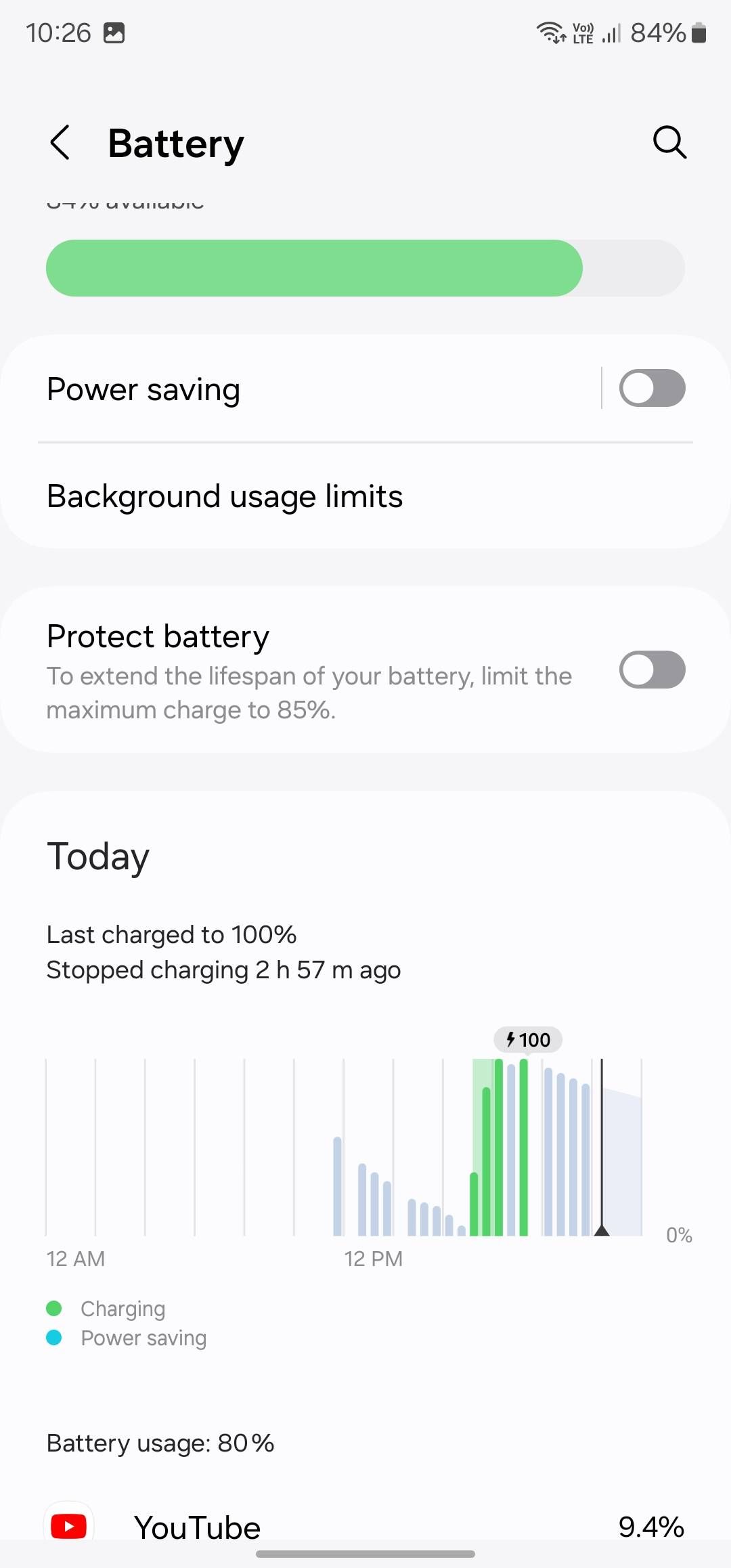Tap the battery icon in the status bar
Viewport: 731px width, 1568px height.
click(699, 31)
